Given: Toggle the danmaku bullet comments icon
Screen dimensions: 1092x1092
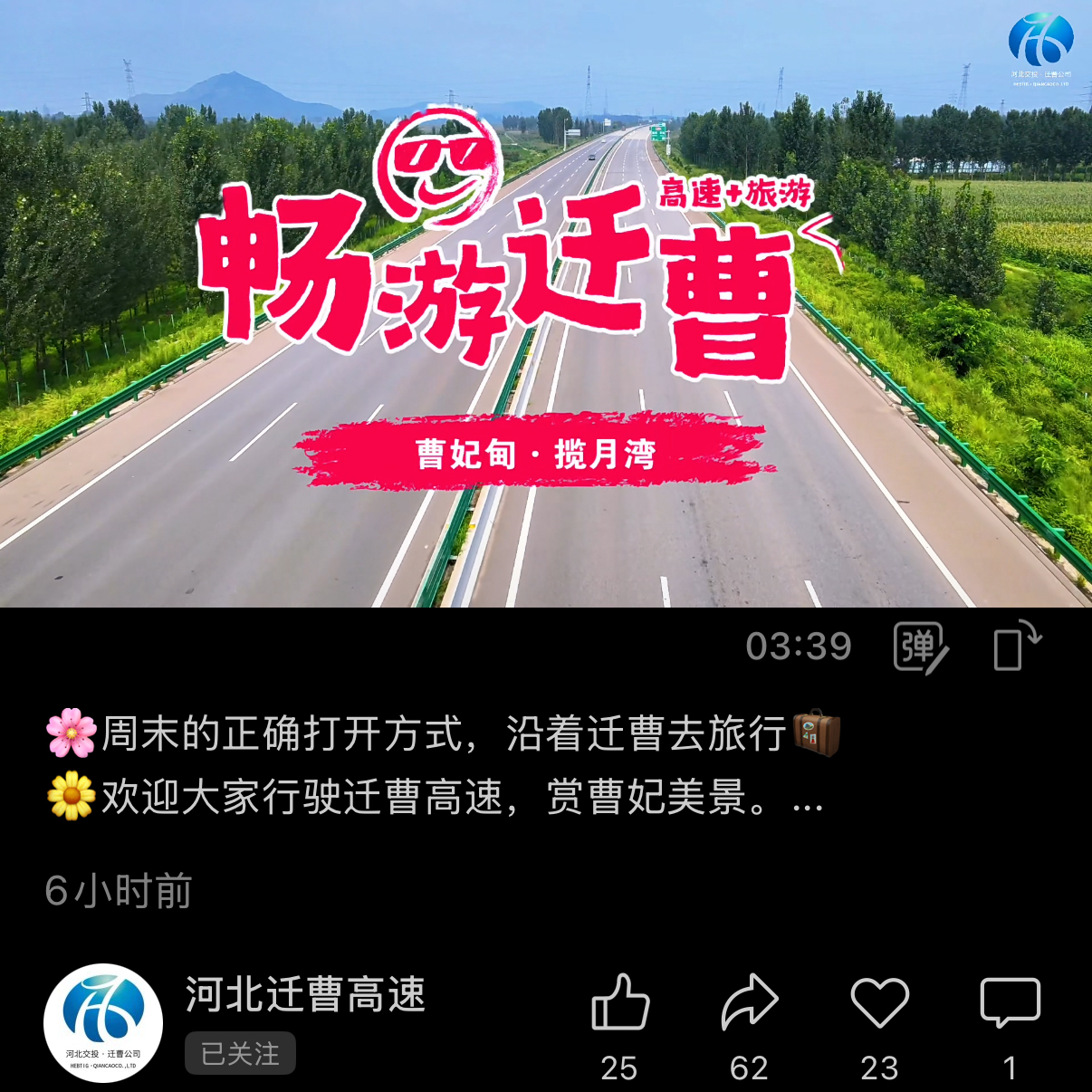Looking at the screenshot, I should tap(920, 647).
